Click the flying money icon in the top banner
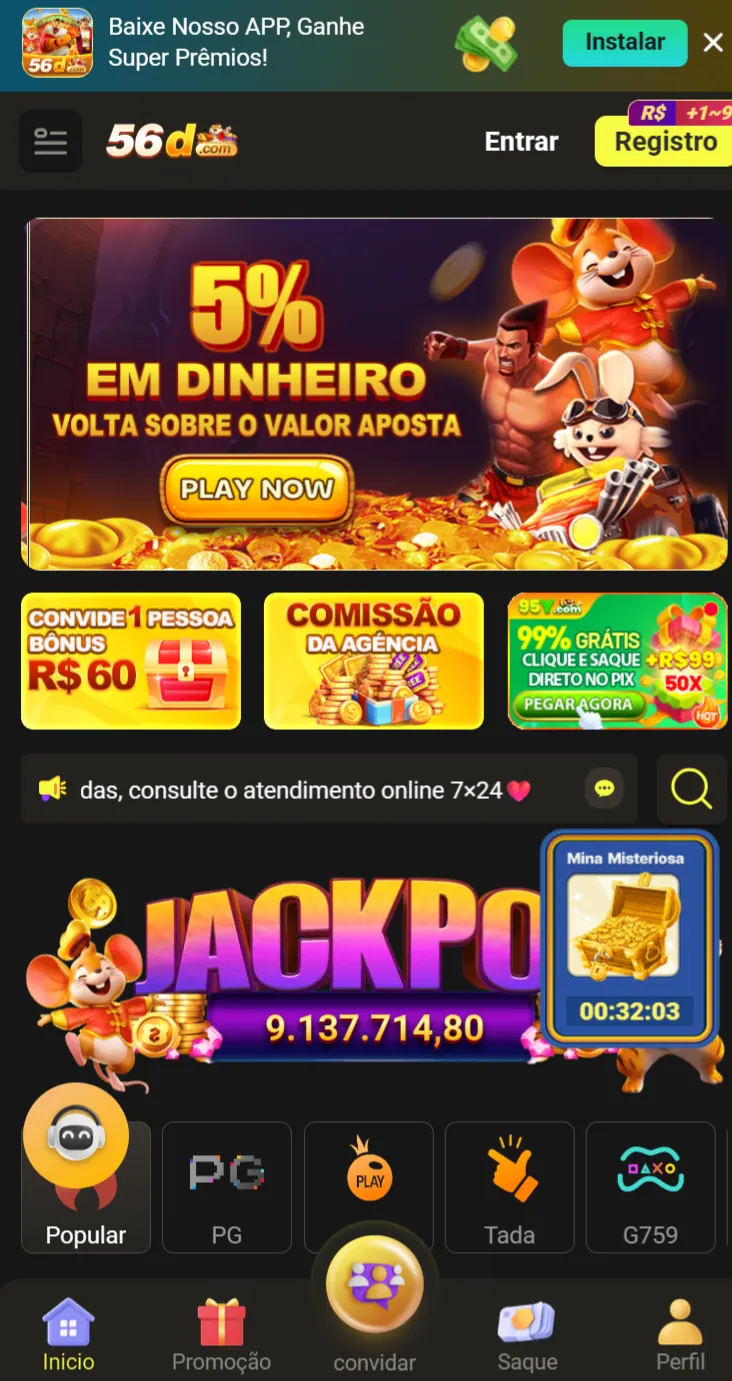Image resolution: width=732 pixels, height=1381 pixels. 487,44
